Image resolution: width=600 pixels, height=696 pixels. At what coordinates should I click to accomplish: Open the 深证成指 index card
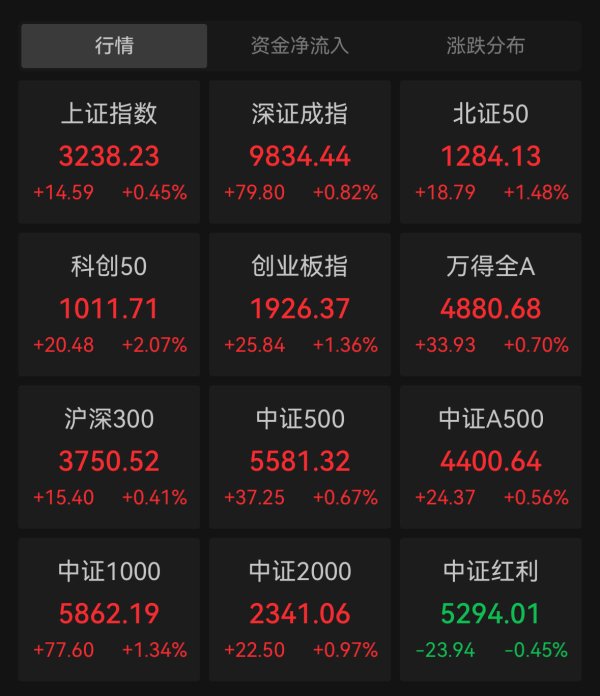[300, 152]
